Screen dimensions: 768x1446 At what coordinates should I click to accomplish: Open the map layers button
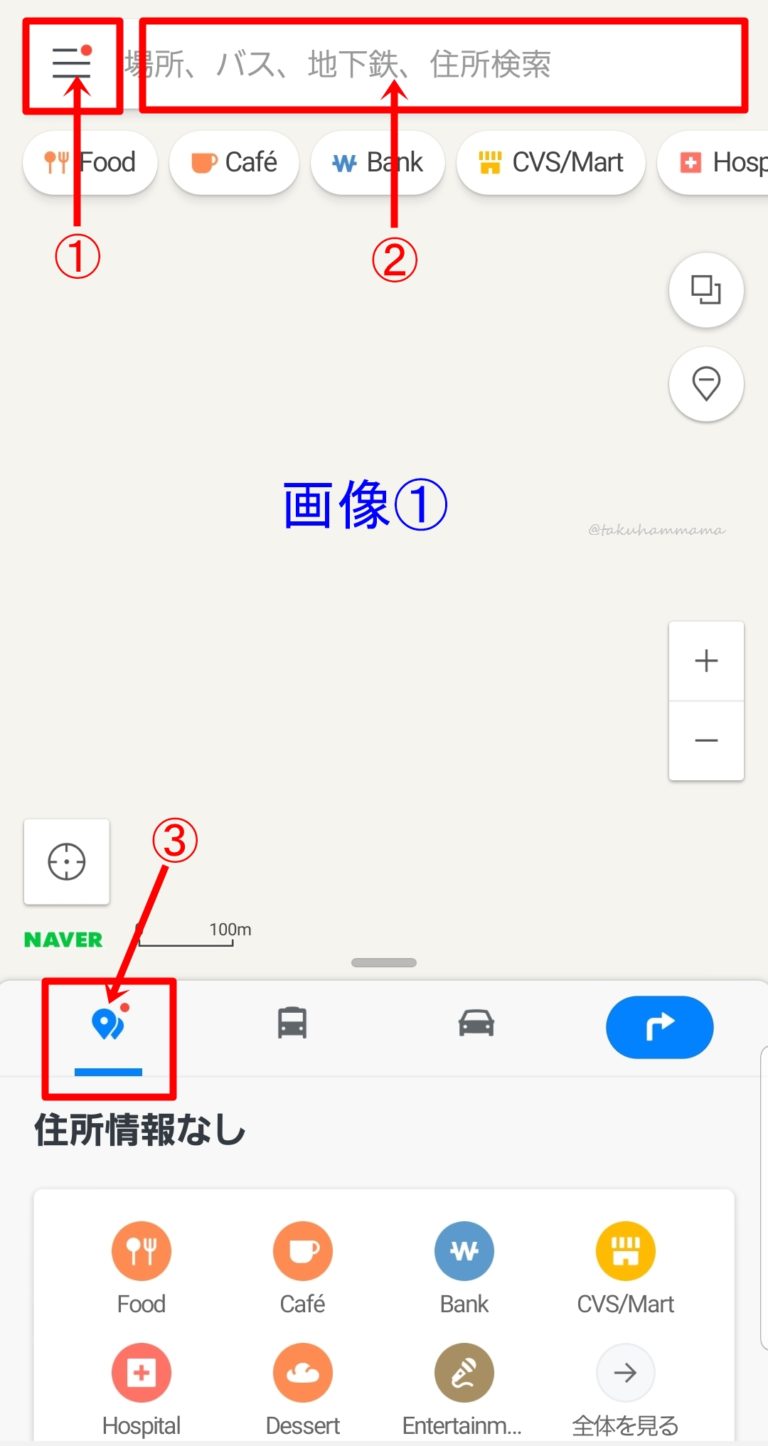[706, 290]
